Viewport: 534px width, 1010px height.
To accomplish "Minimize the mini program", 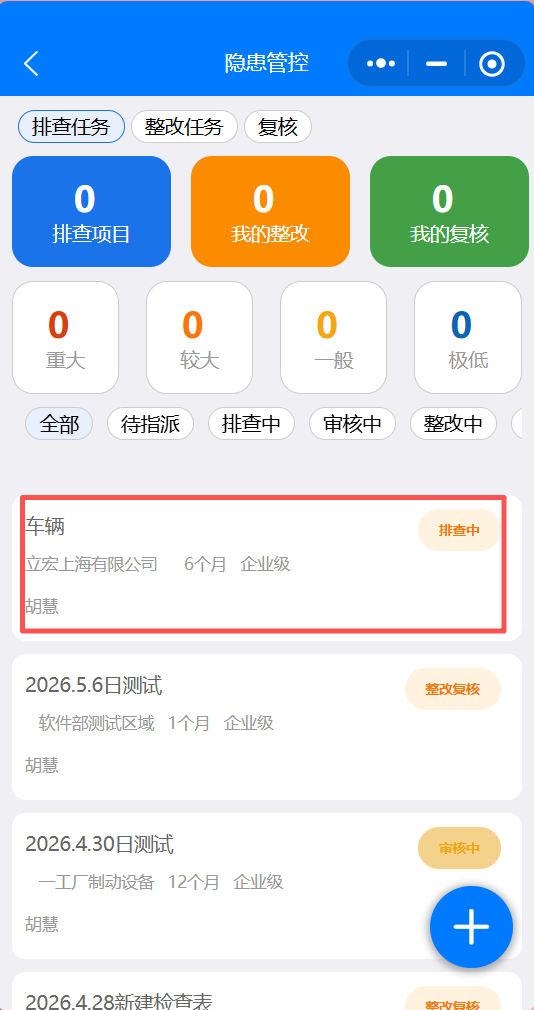I will 436,63.
